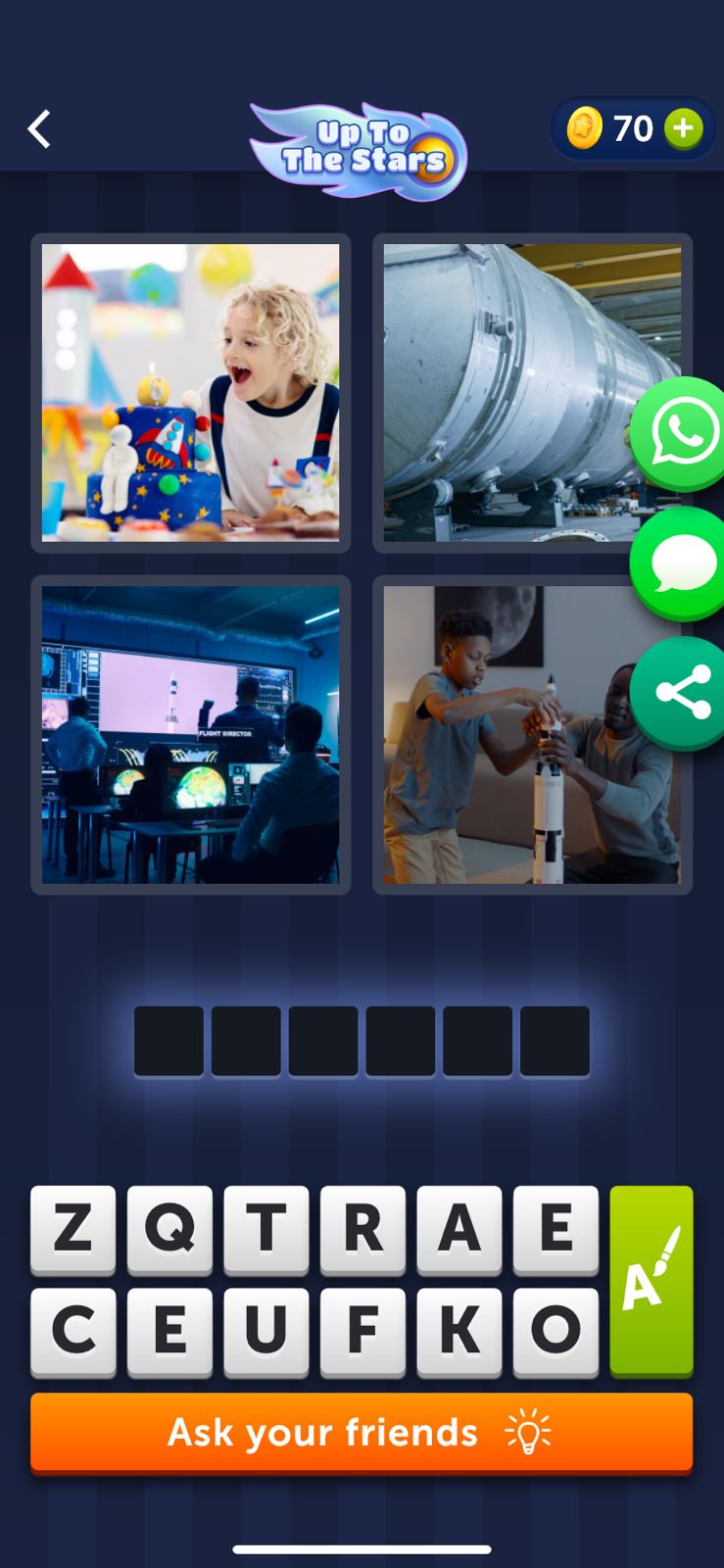Tap Ask your friends button
Viewport: 724px width, 1568px height.
(362, 1432)
